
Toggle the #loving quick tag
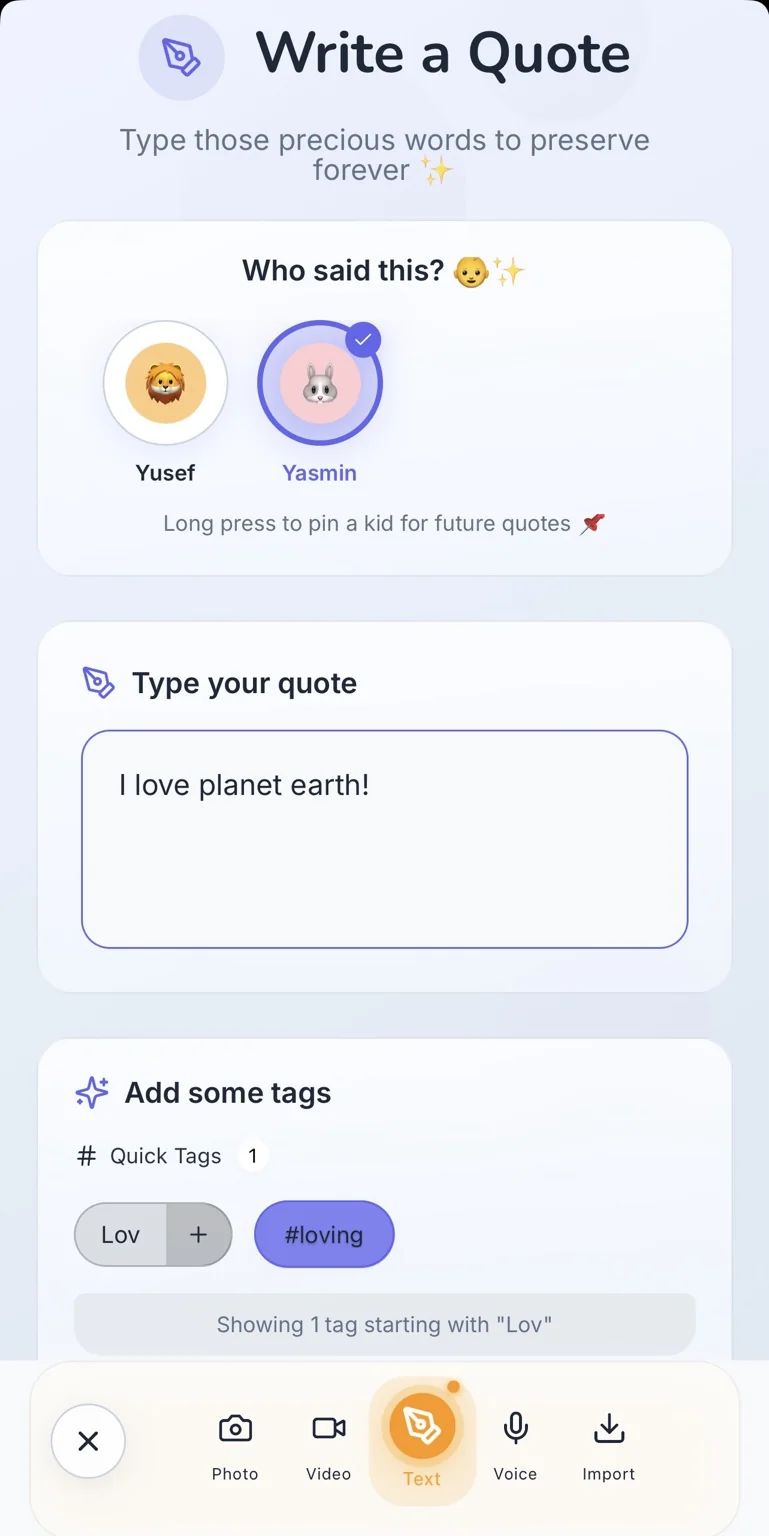point(324,1234)
